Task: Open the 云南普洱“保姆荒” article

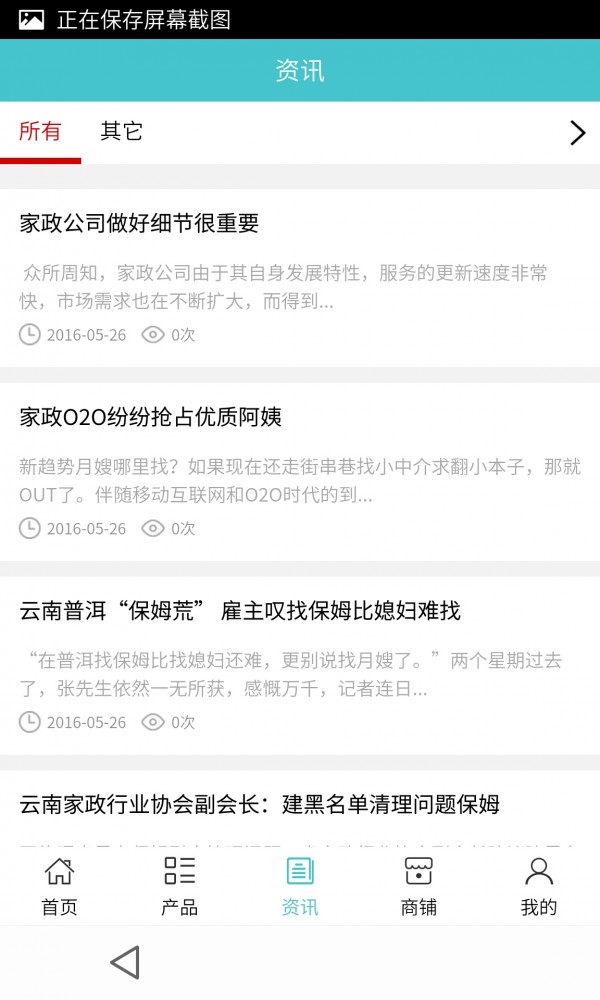Action: pyautogui.click(x=240, y=611)
